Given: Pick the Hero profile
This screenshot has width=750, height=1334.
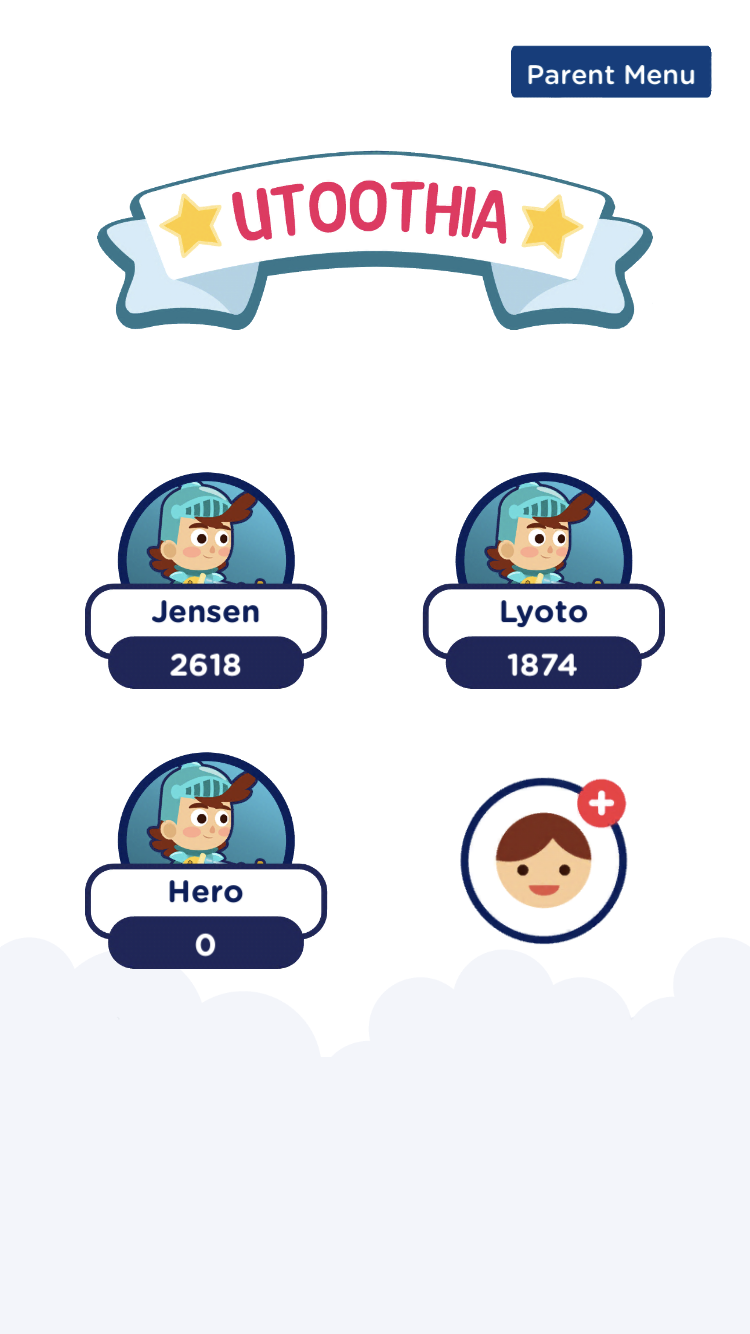Looking at the screenshot, I should click(205, 860).
